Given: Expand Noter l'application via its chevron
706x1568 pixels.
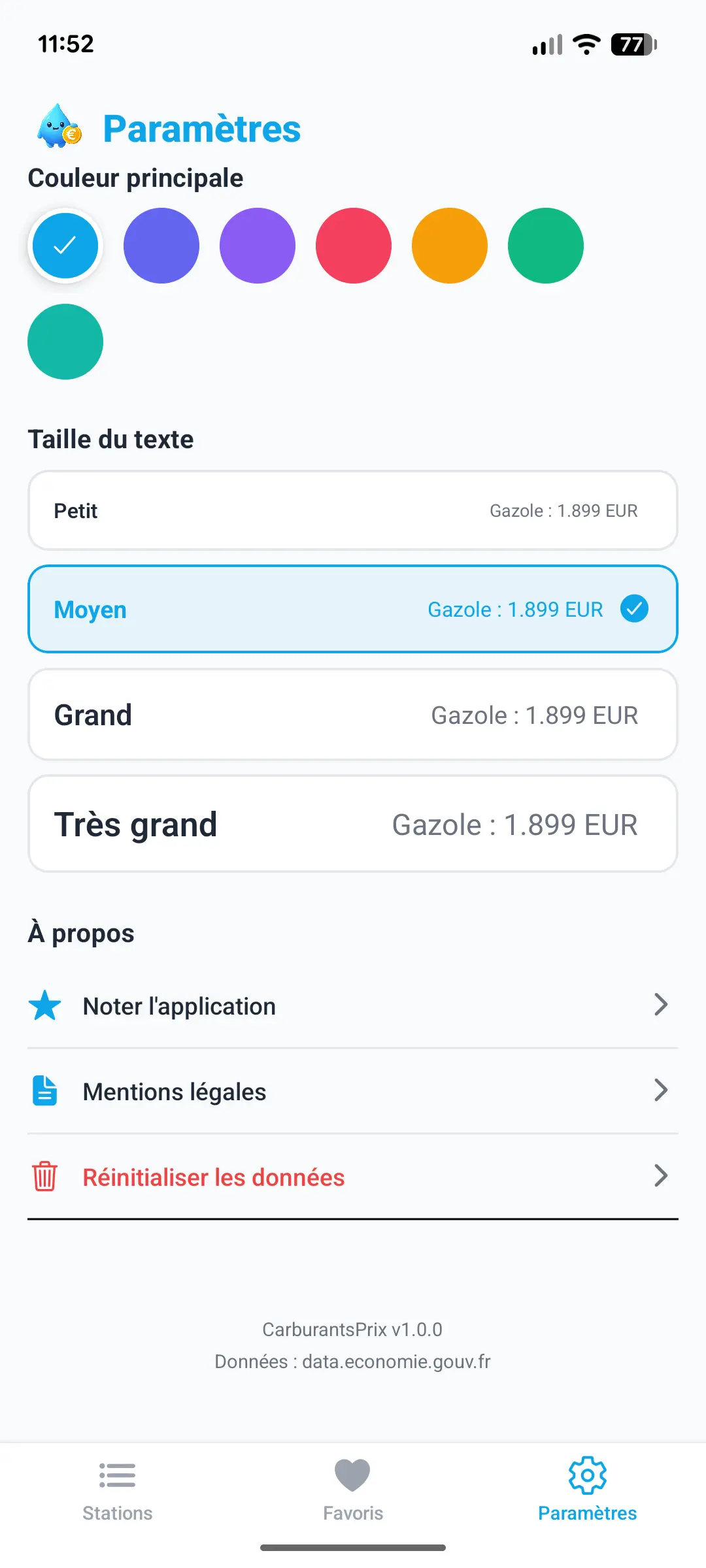Looking at the screenshot, I should pos(662,1005).
